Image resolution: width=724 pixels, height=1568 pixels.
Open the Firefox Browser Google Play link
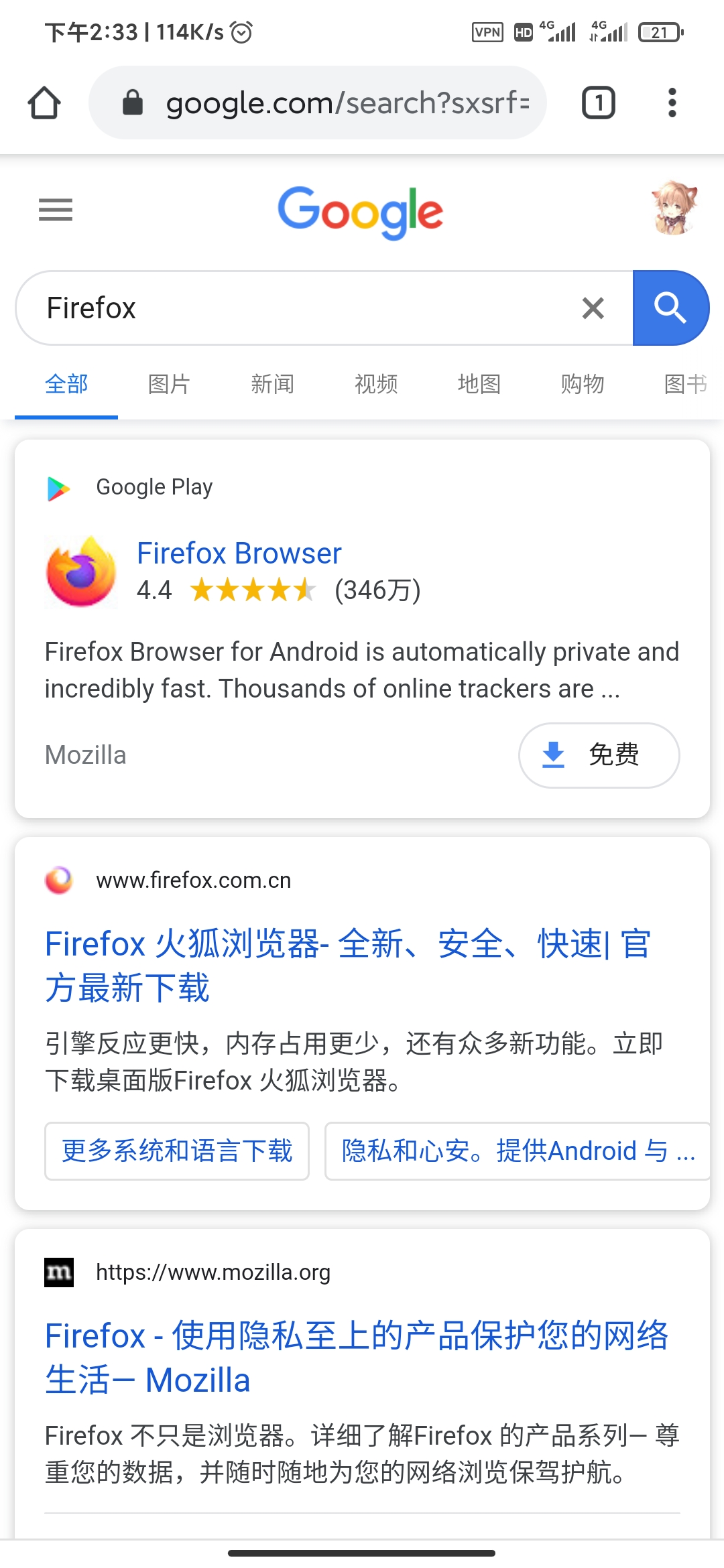coord(239,553)
